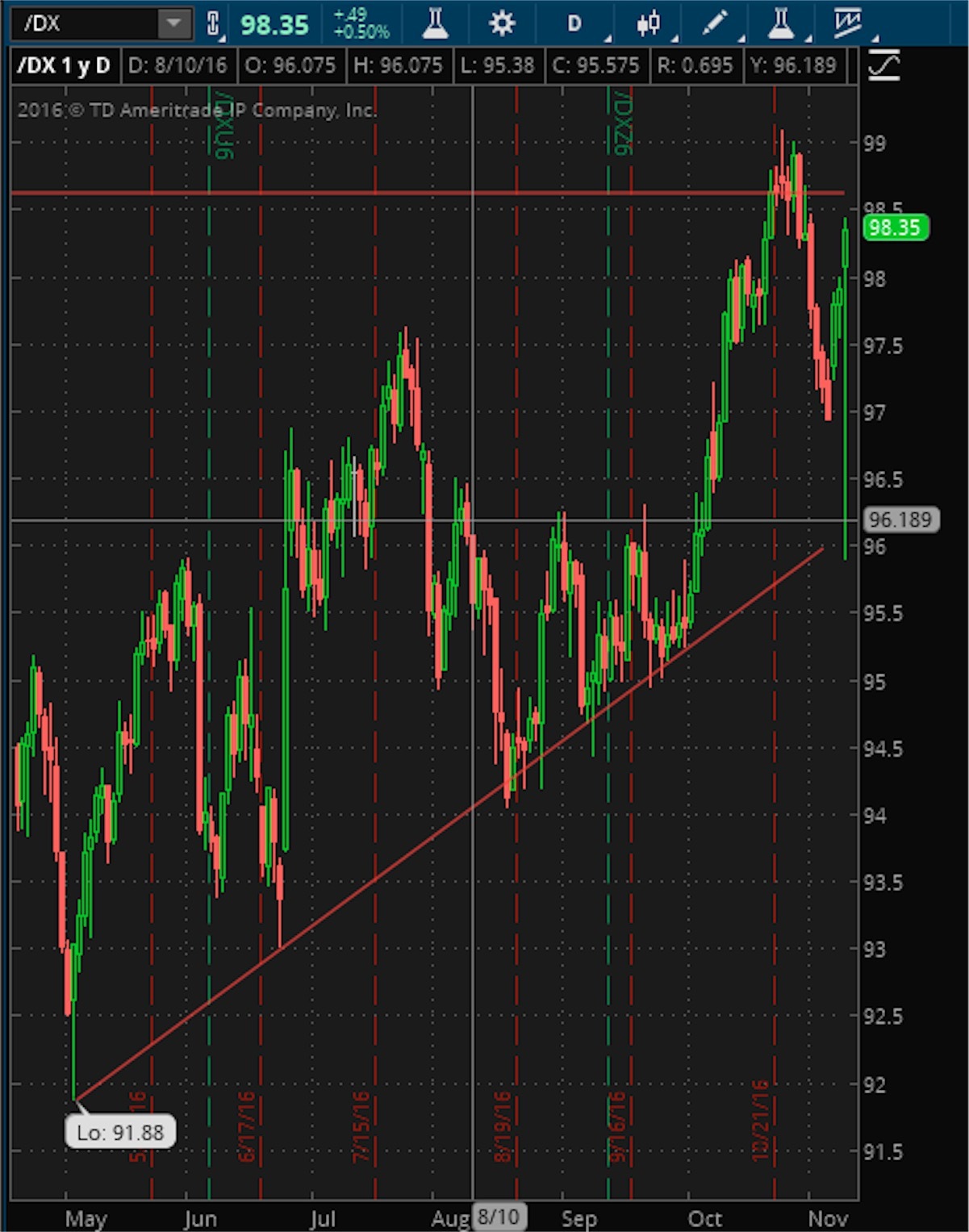
Task: Open the chart settings gear
Action: click(x=502, y=23)
